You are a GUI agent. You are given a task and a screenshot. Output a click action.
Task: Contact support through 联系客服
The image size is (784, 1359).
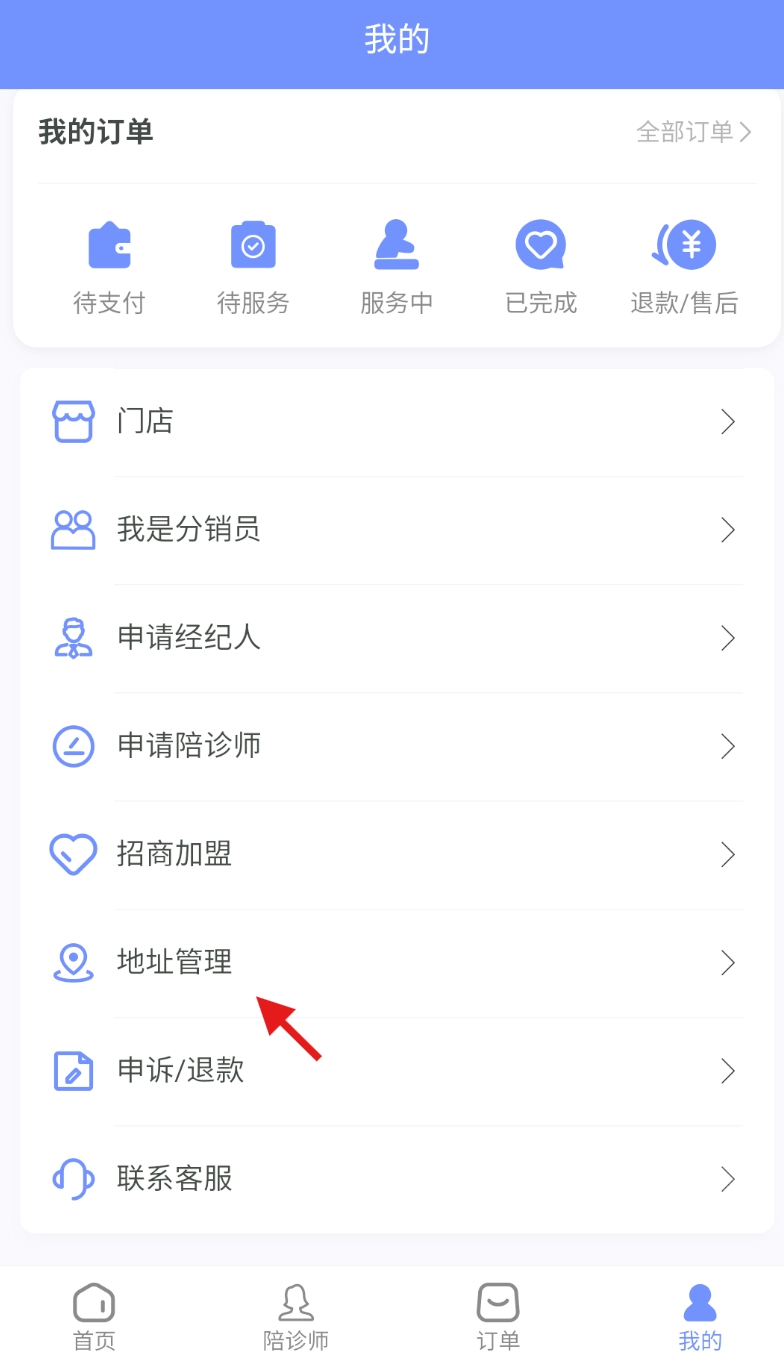coord(396,1179)
